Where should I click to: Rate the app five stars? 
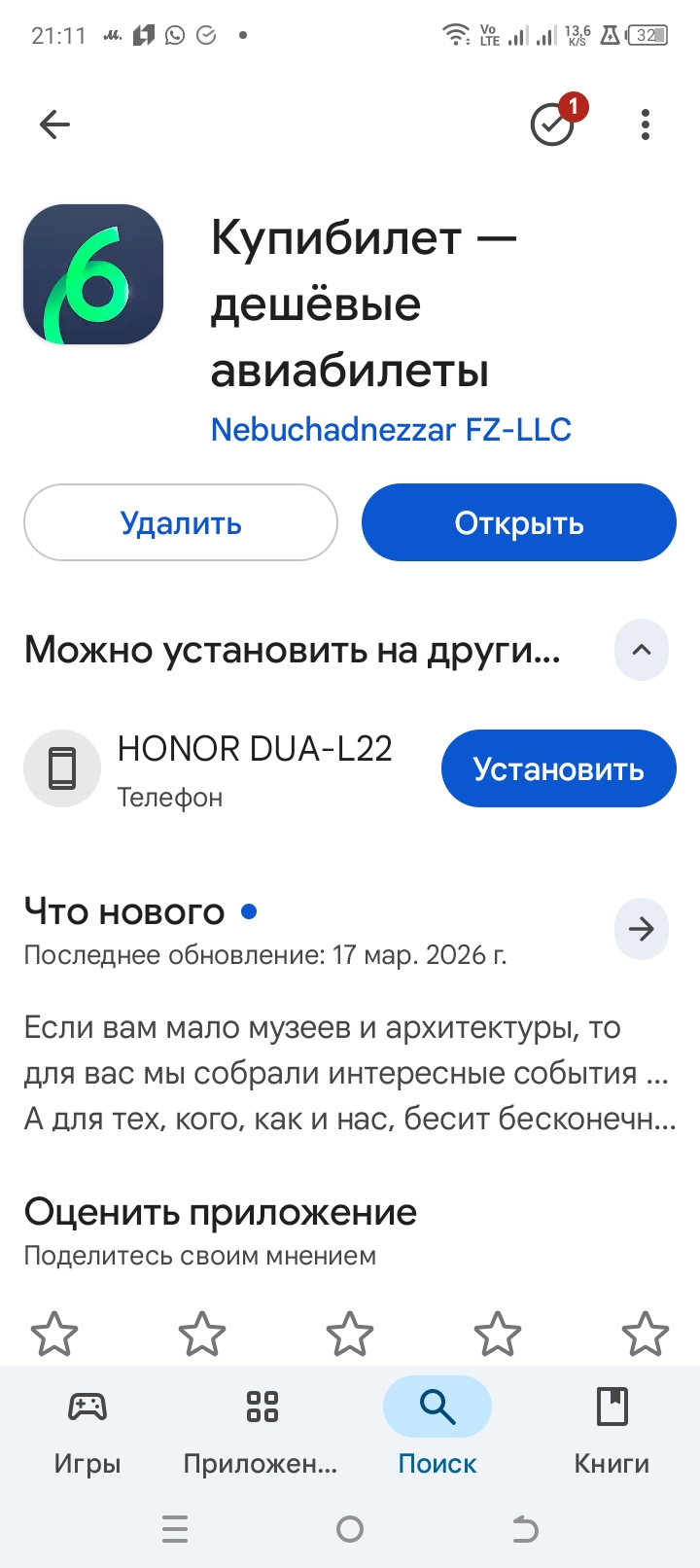tap(646, 1334)
